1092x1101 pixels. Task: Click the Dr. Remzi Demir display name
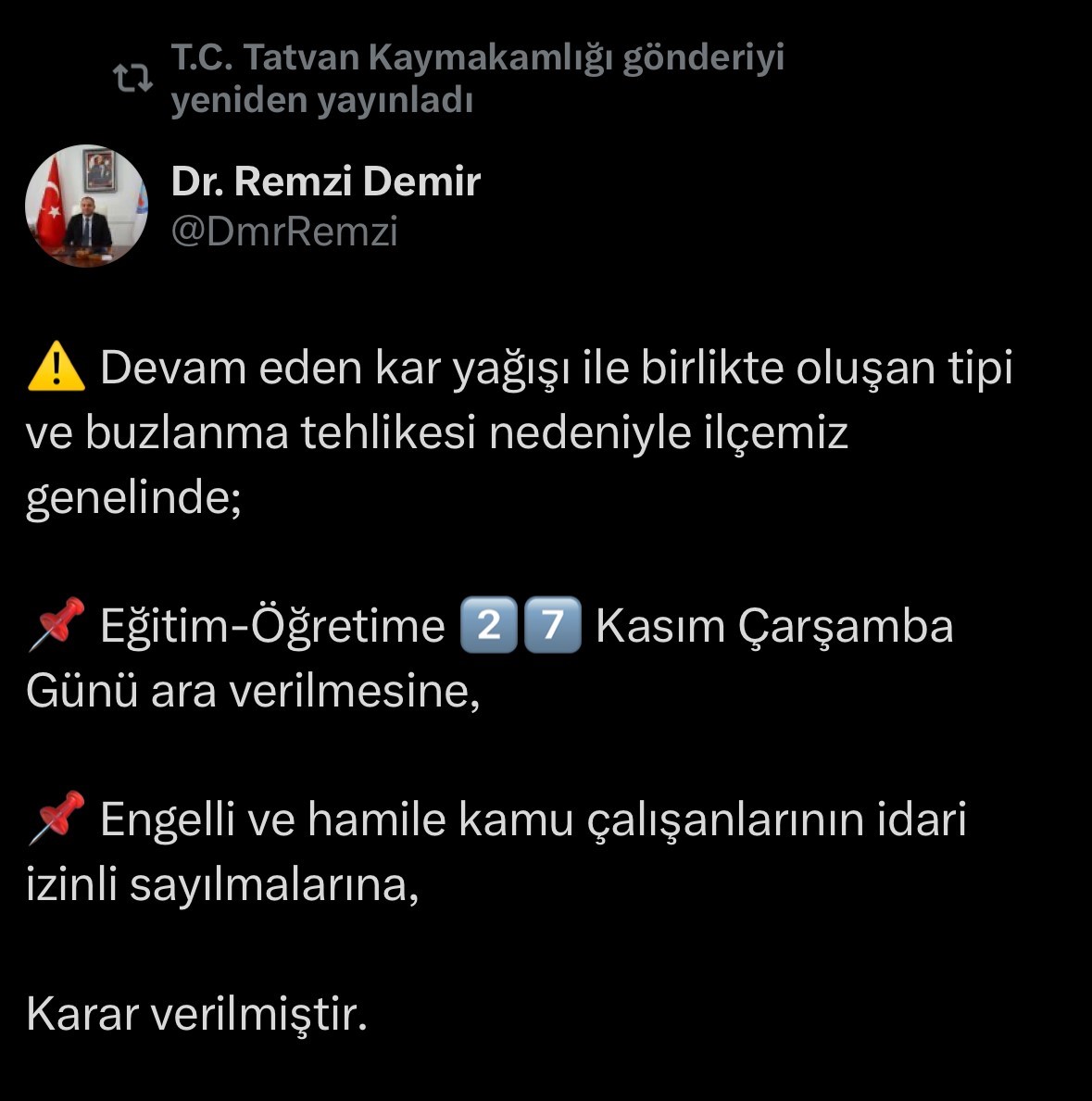pos(326,181)
